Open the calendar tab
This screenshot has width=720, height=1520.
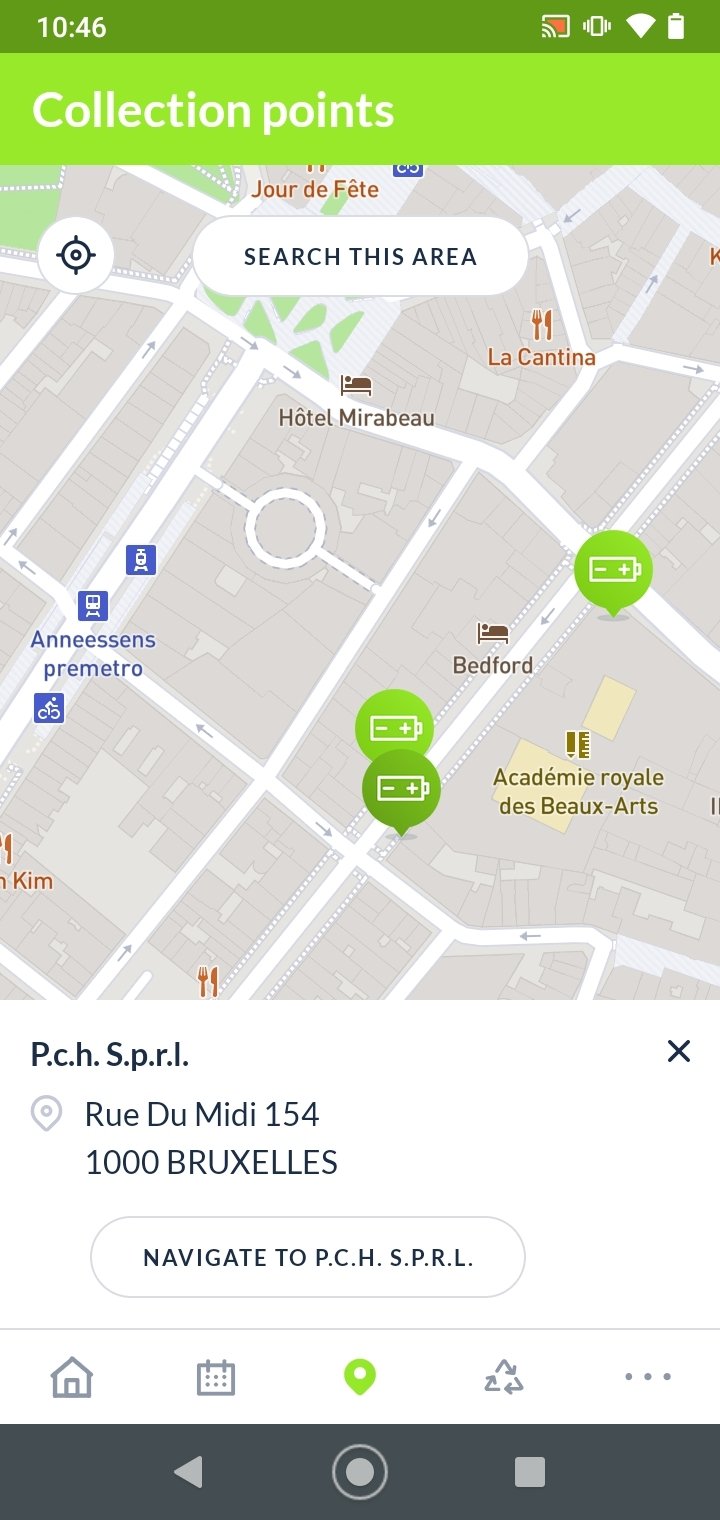[x=216, y=1377]
